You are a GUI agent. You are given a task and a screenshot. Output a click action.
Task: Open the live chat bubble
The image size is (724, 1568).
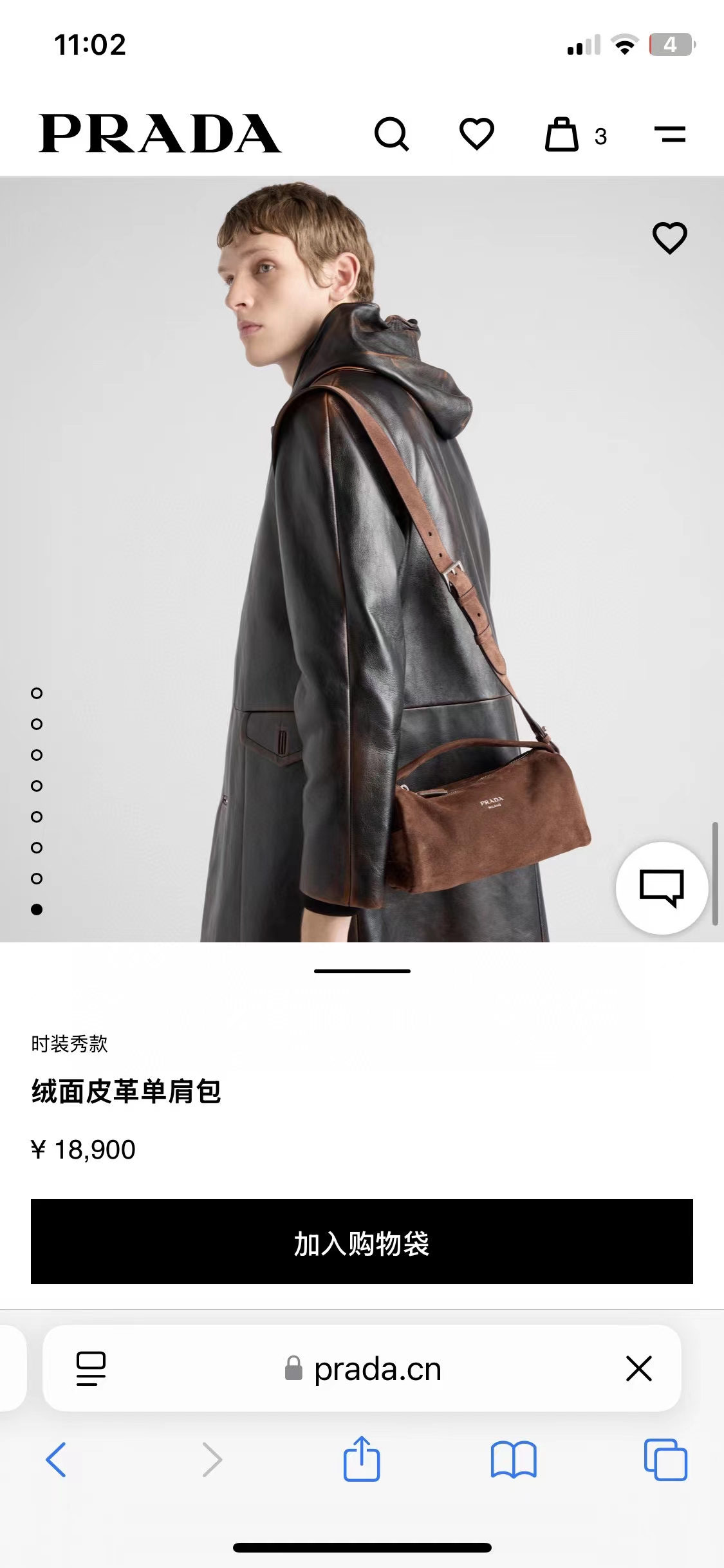tap(662, 888)
